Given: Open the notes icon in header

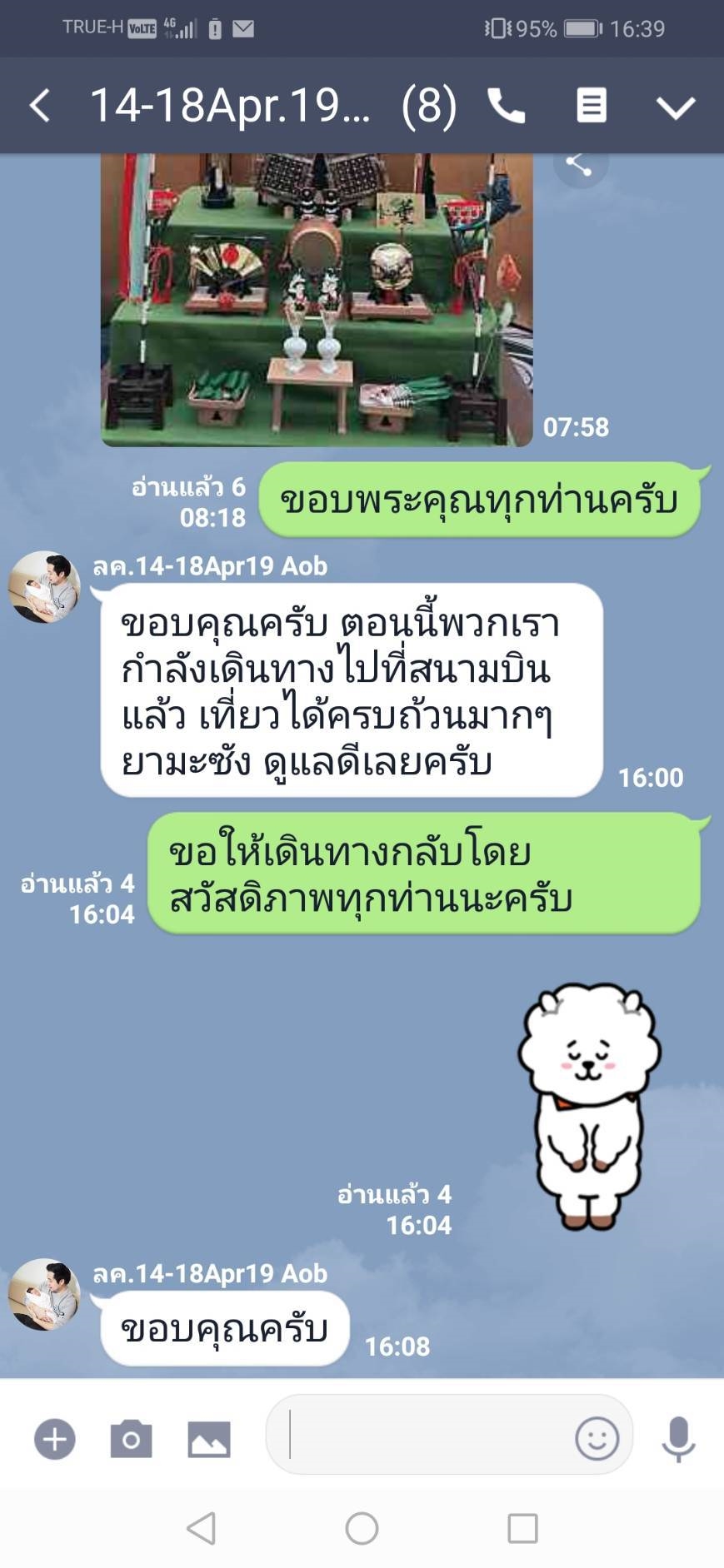Looking at the screenshot, I should coord(591,107).
